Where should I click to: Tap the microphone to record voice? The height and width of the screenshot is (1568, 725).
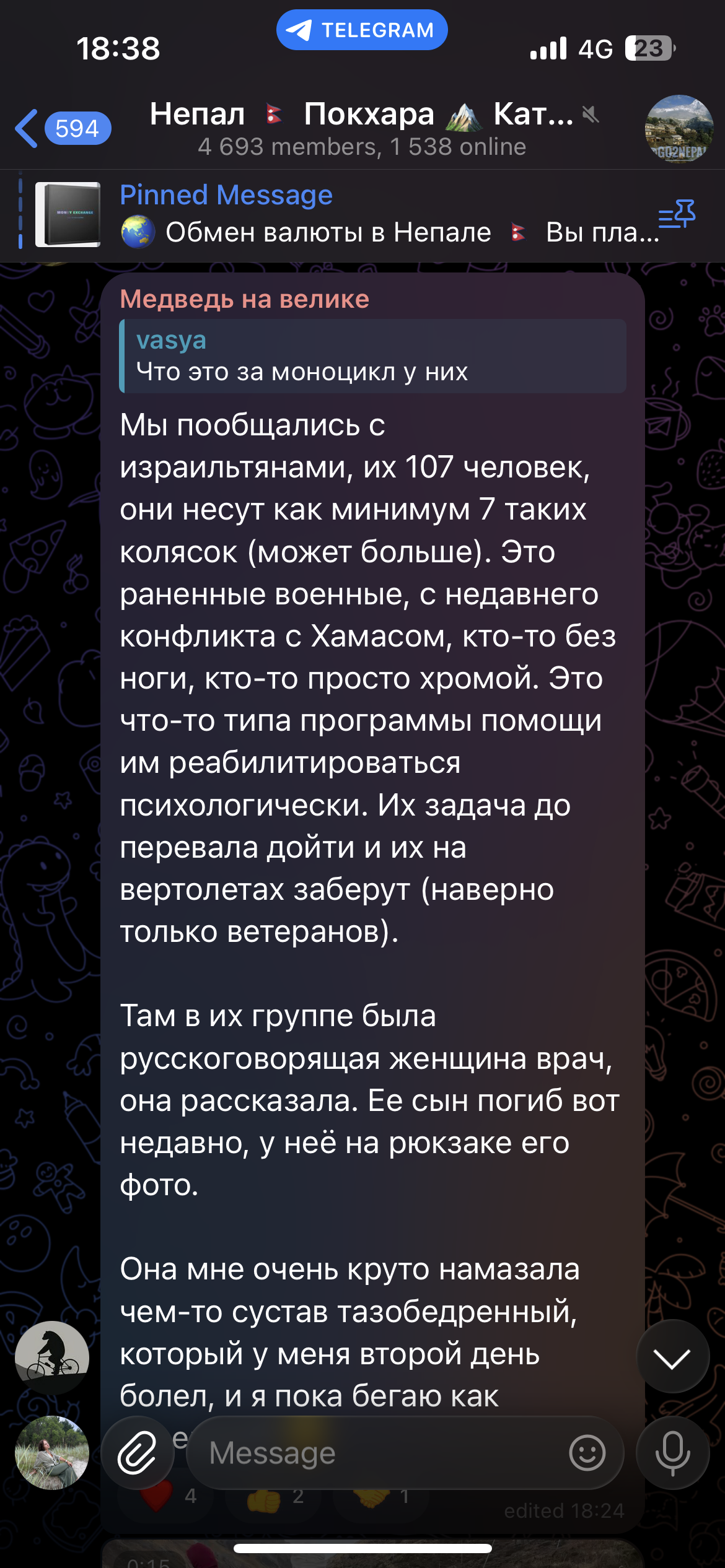(672, 1453)
